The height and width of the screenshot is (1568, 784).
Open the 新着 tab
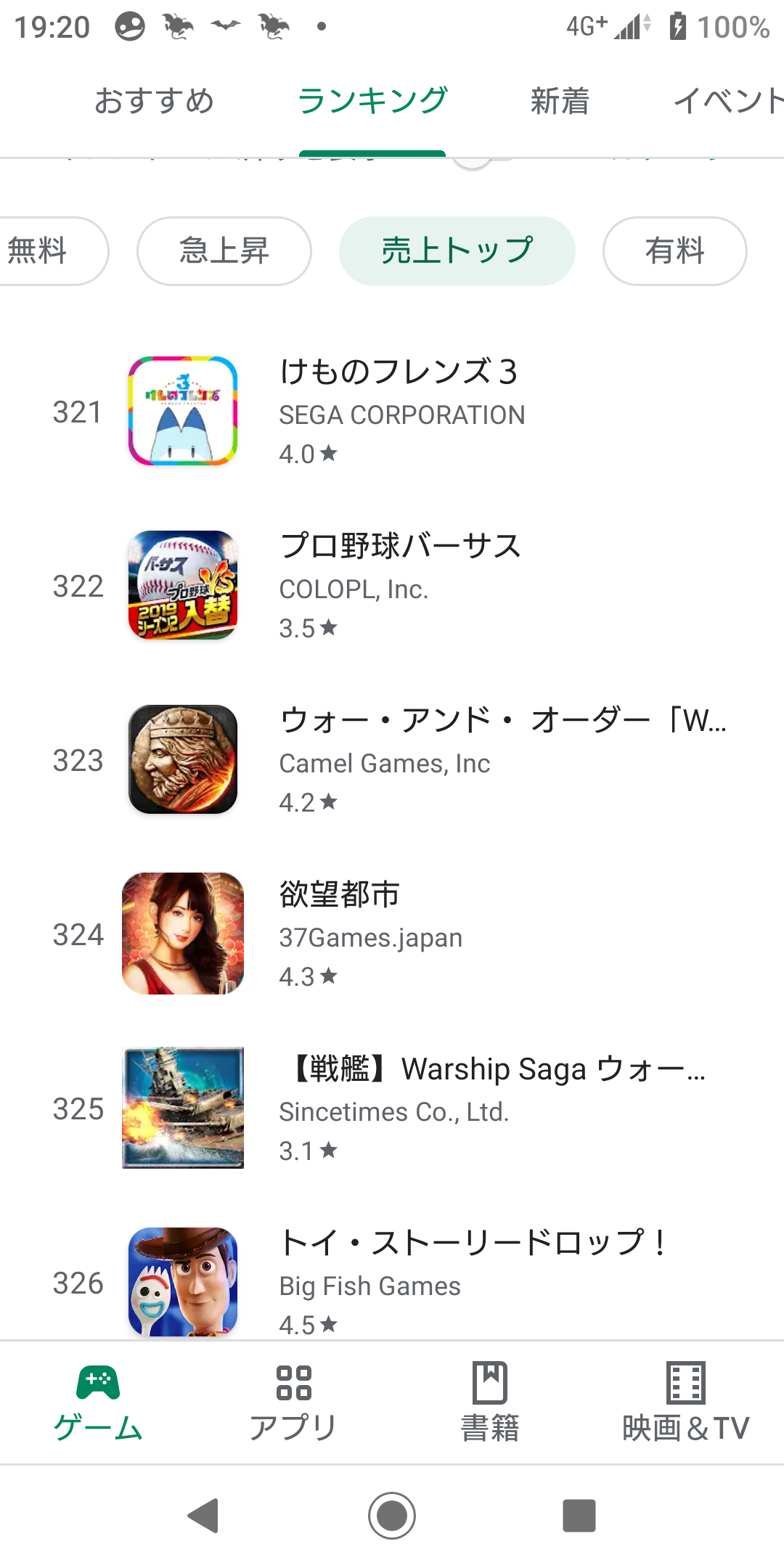(x=560, y=101)
